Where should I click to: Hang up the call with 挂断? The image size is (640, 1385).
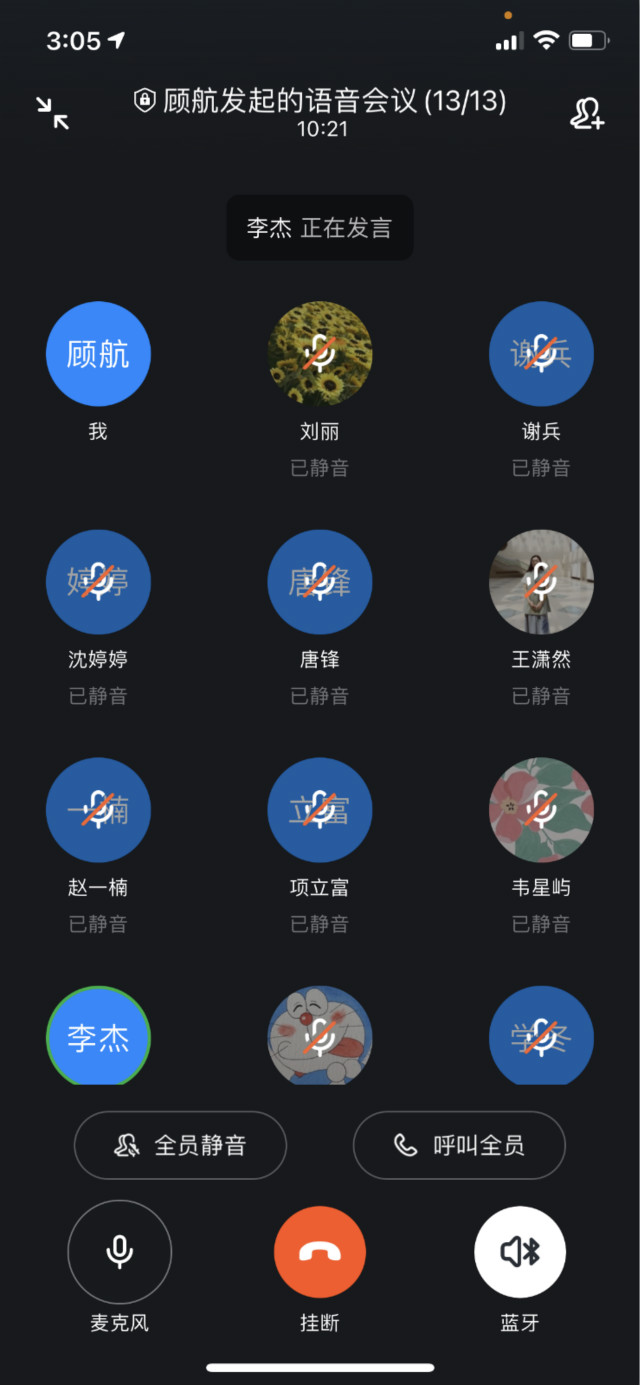pos(320,1252)
